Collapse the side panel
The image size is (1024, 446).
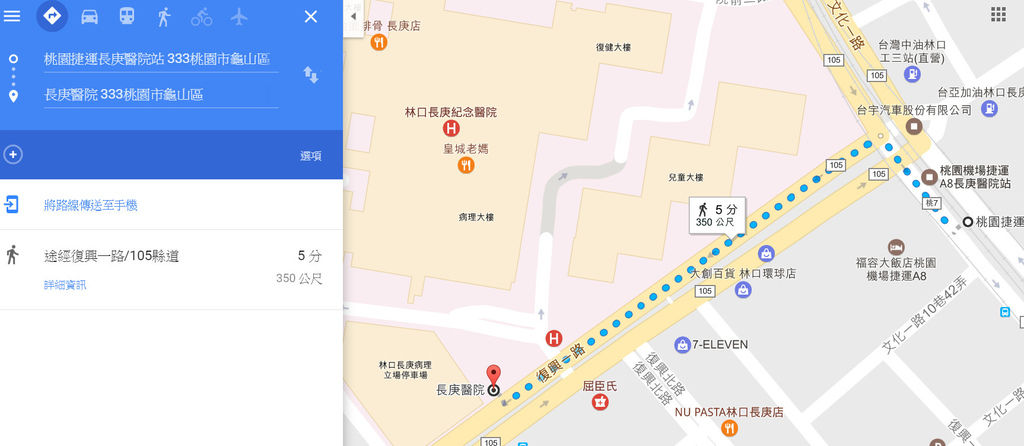pos(353,17)
